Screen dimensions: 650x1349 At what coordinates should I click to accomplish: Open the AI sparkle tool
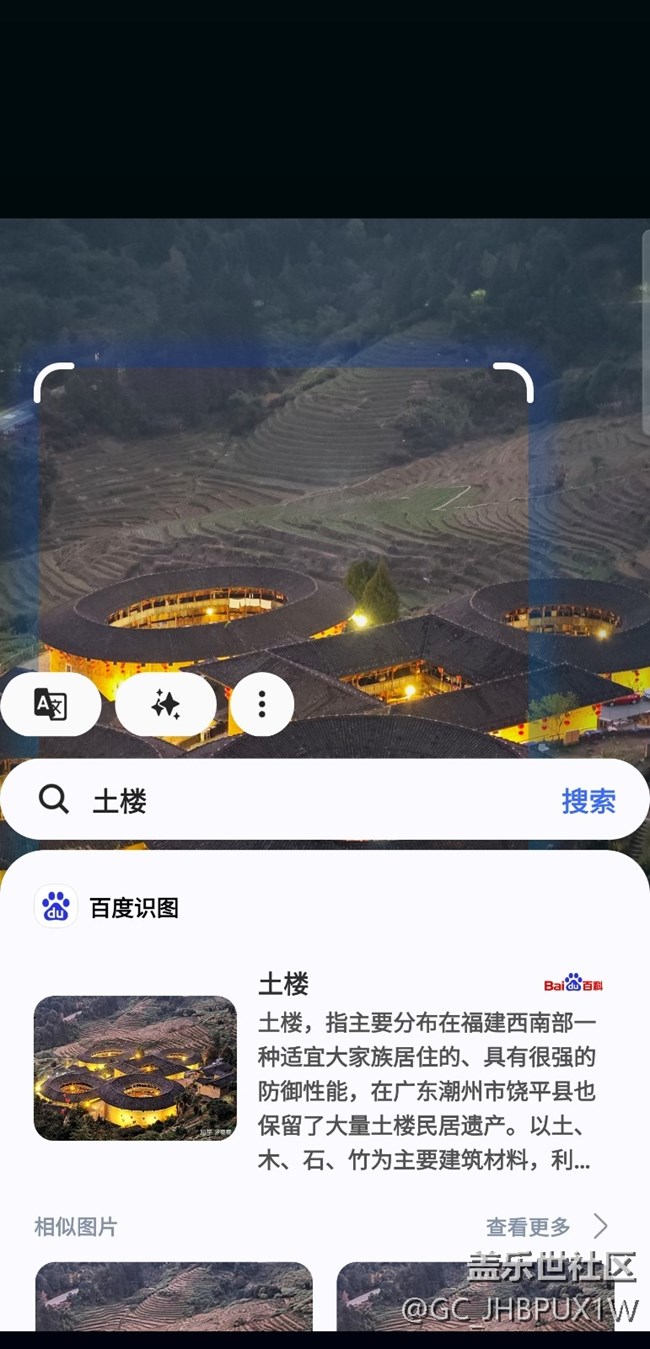pyautogui.click(x=165, y=705)
